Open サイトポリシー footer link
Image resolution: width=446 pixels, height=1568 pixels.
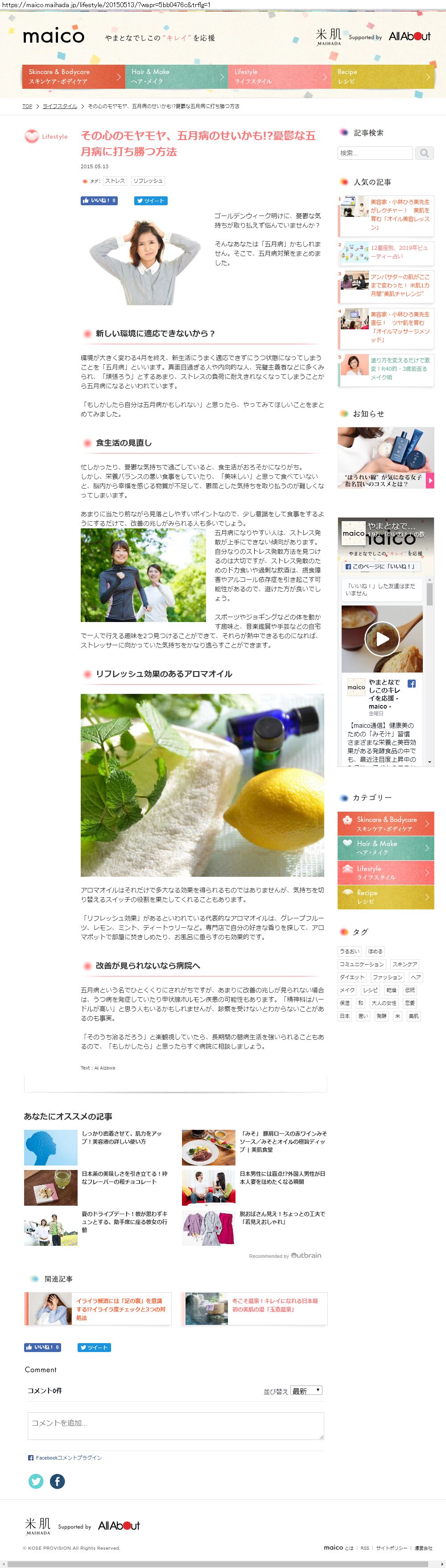(x=391, y=1547)
